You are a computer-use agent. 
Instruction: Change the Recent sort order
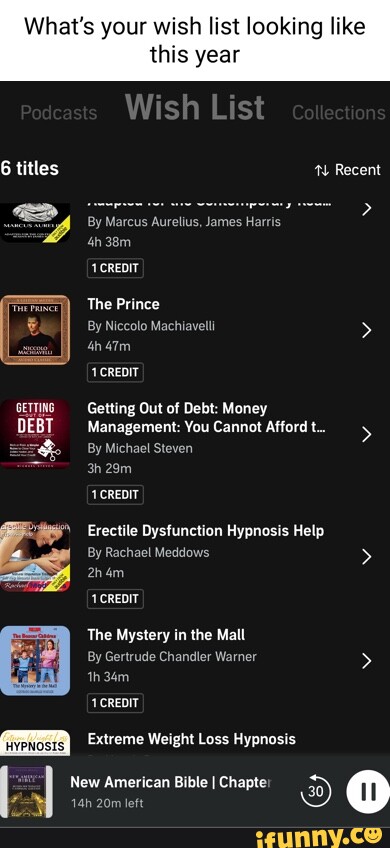(347, 170)
